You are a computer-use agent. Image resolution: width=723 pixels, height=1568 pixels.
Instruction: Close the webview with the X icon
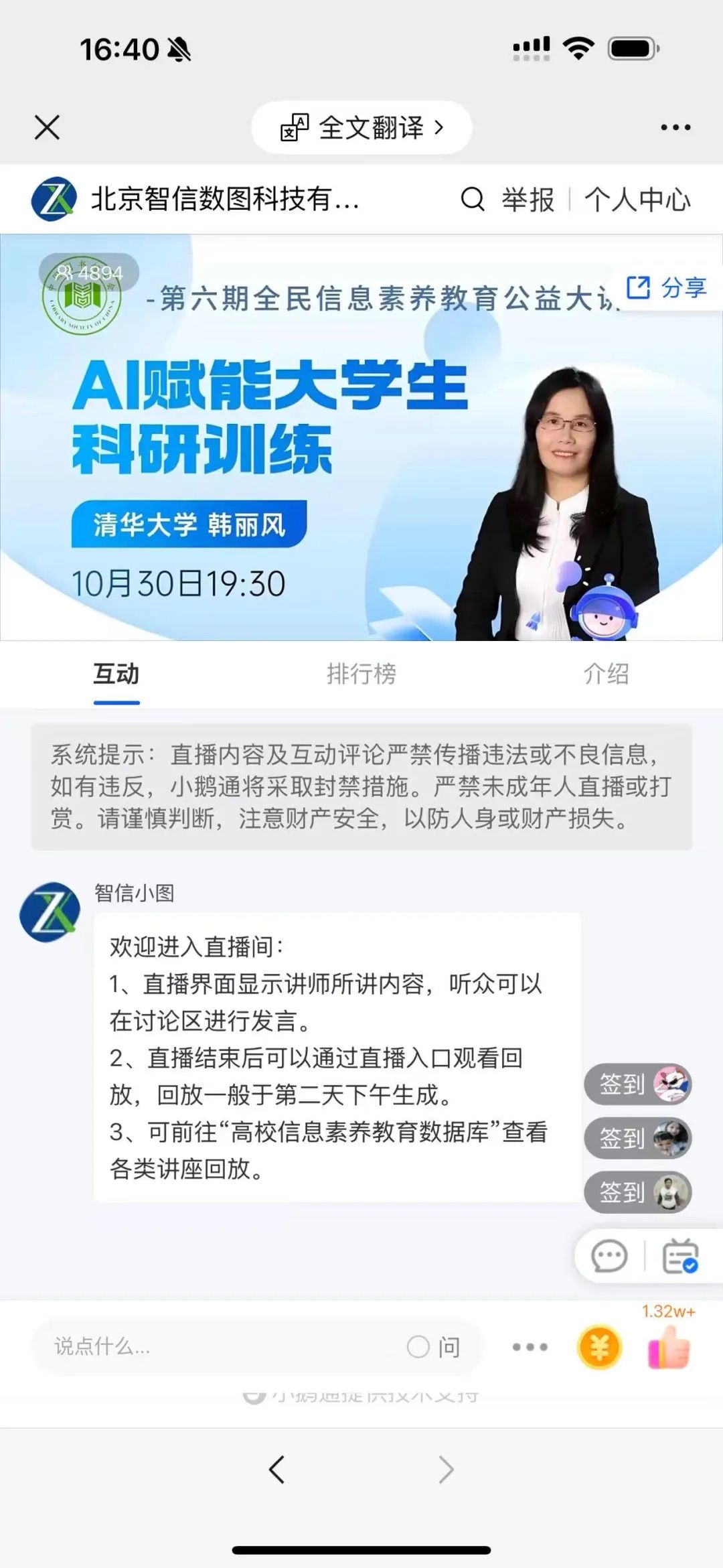click(x=47, y=127)
